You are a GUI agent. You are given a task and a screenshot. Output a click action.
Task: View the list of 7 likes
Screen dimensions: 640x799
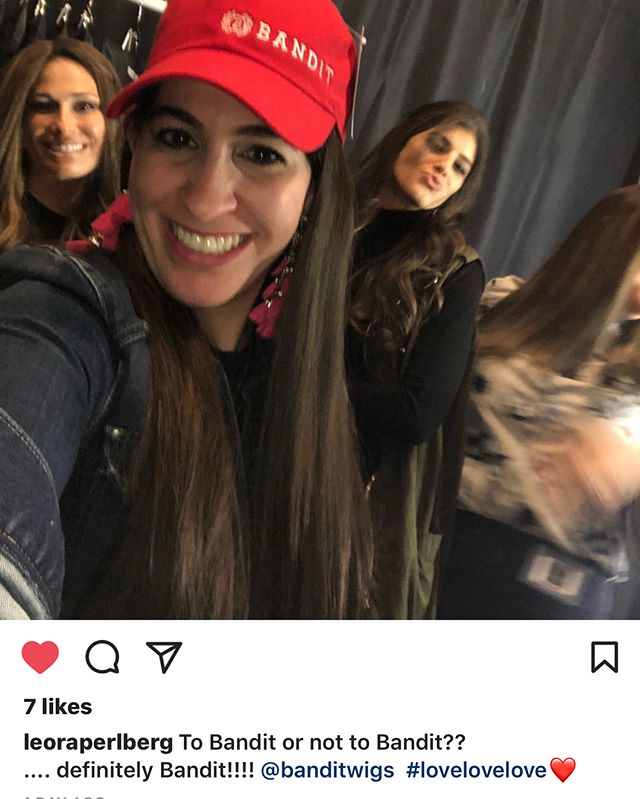click(x=58, y=706)
